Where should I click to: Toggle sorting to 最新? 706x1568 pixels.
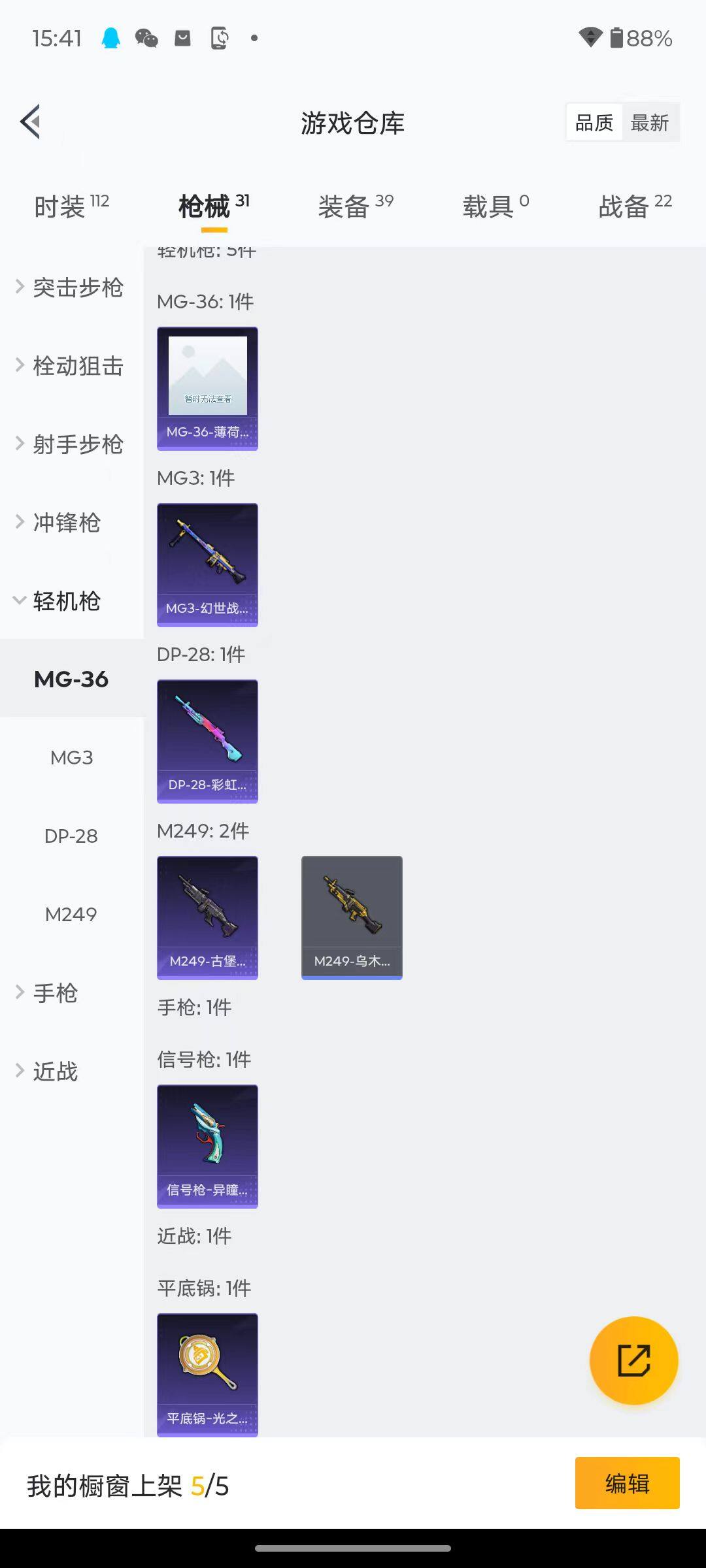(650, 122)
